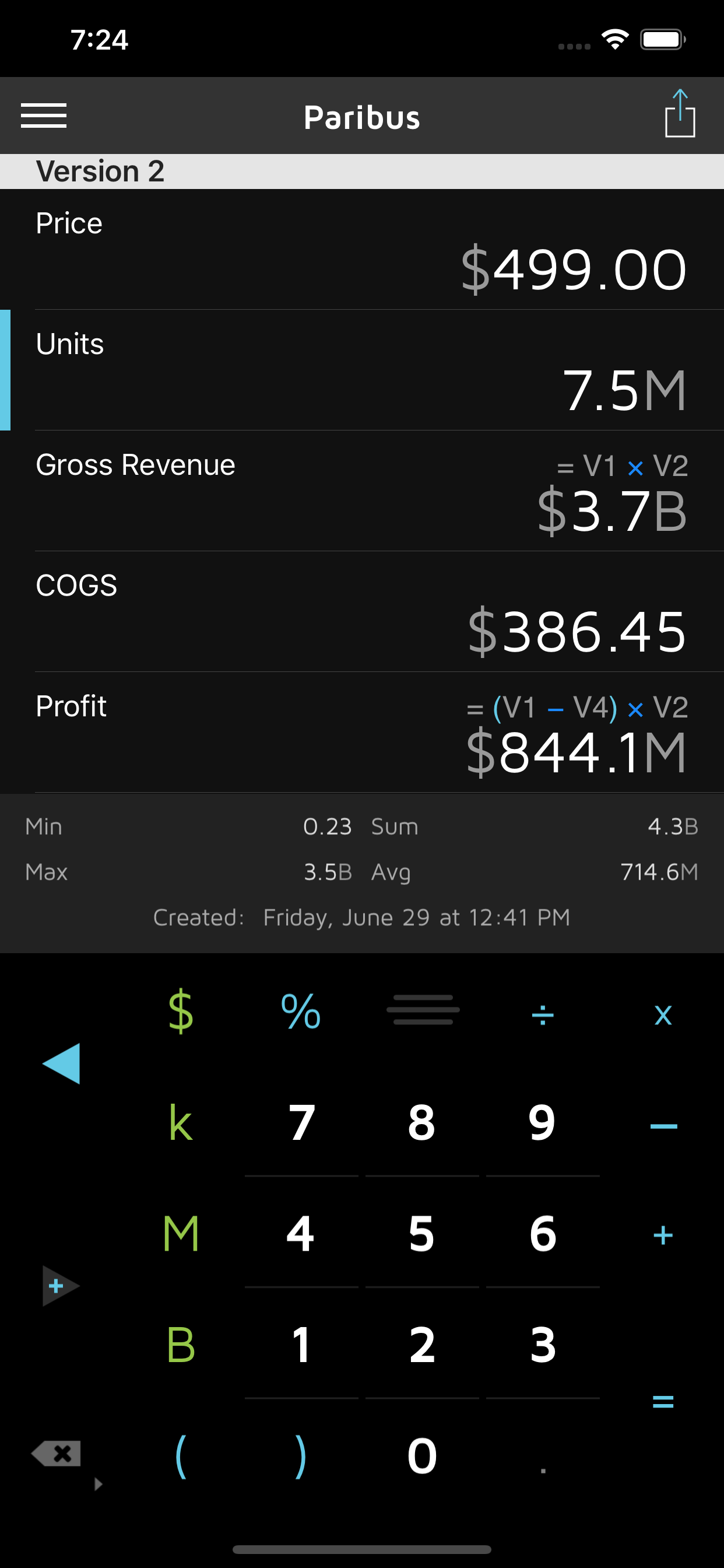Tap the M millions suffix key
The height and width of the screenshot is (1568, 724).
(181, 1234)
